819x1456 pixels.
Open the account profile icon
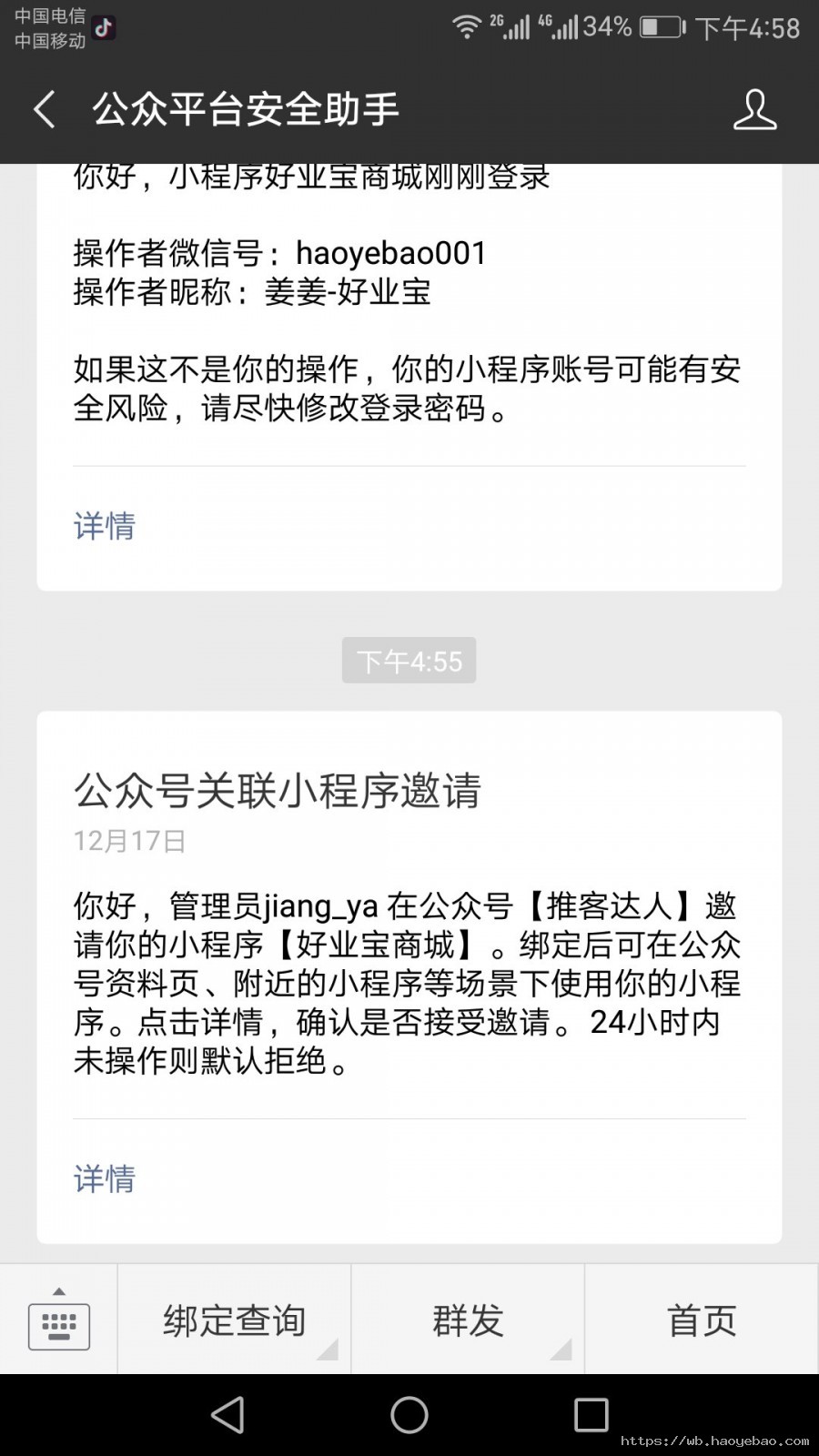point(754,109)
